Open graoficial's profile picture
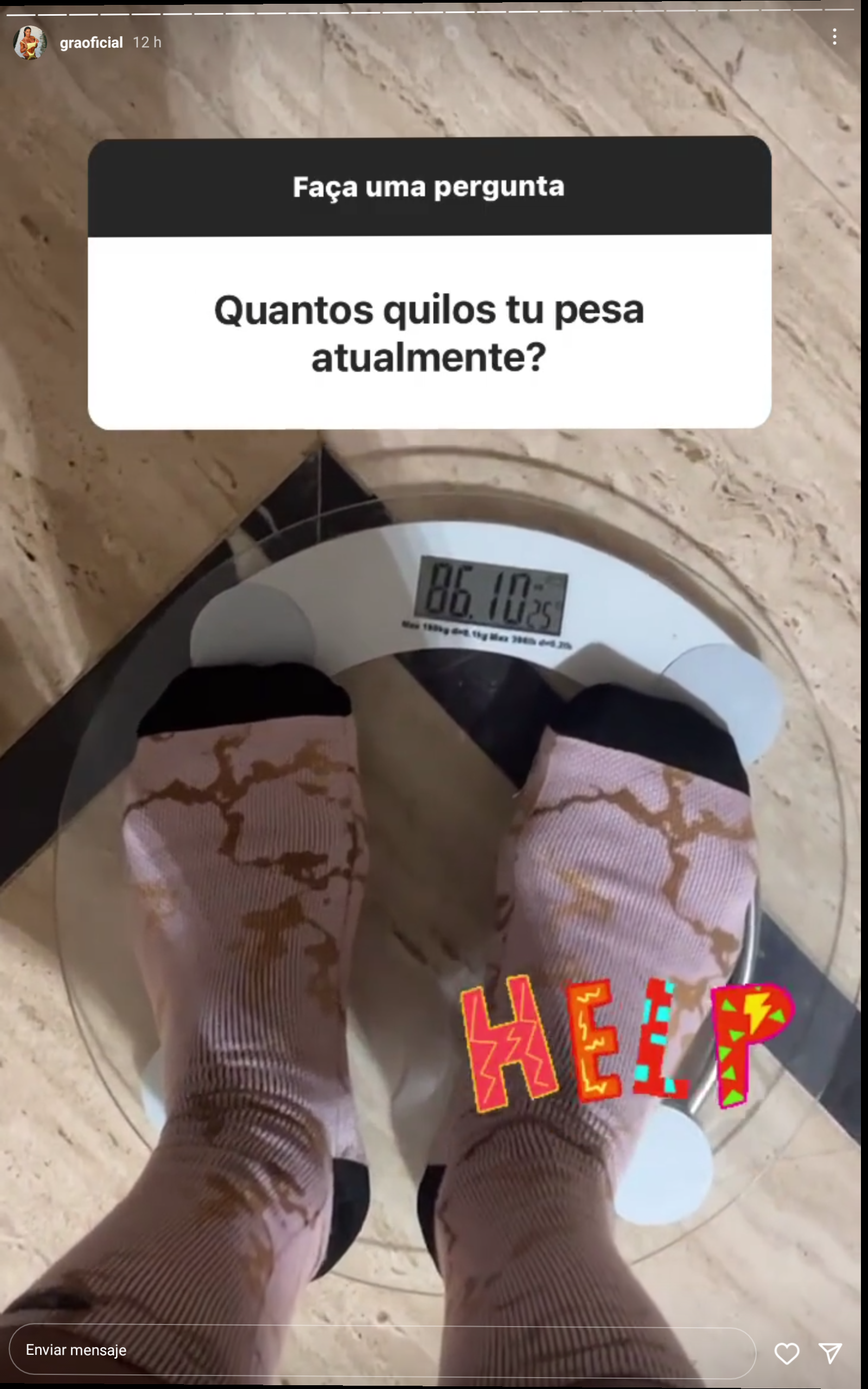Screen dimensions: 868x1389 [29, 42]
